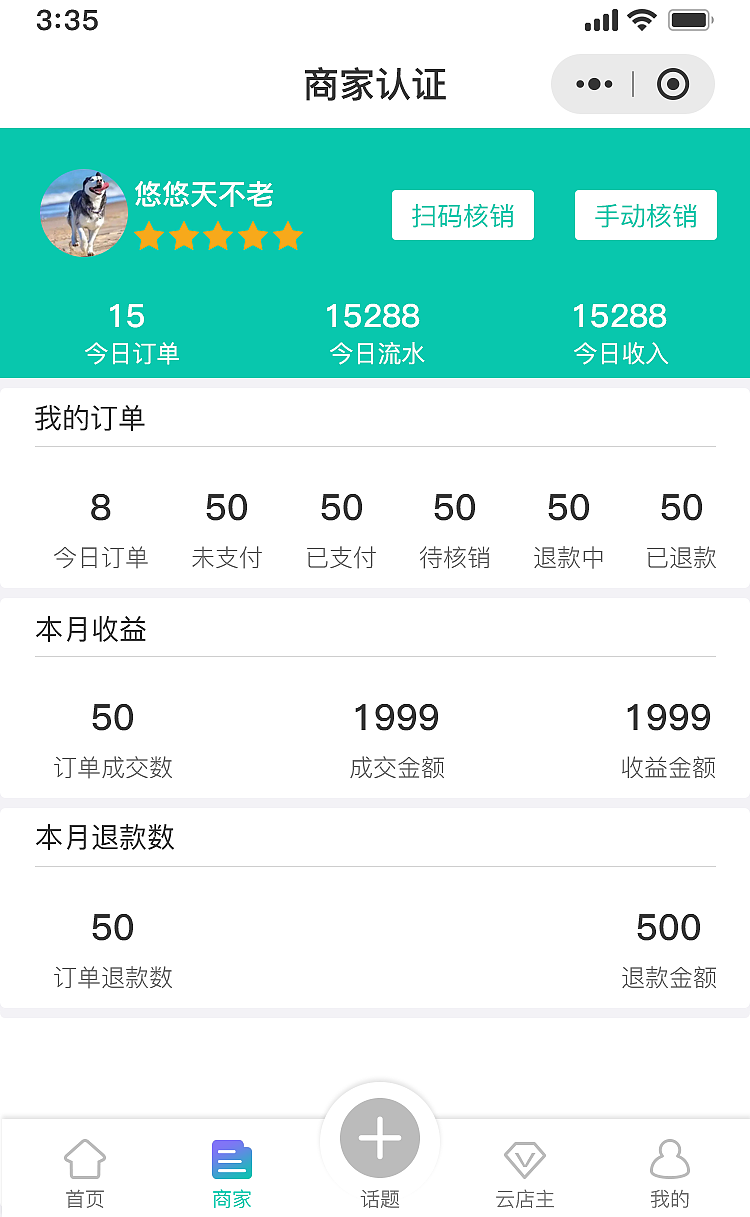
Task: Click the 商家 merchant icon in bottom bar
Action: tap(232, 1158)
